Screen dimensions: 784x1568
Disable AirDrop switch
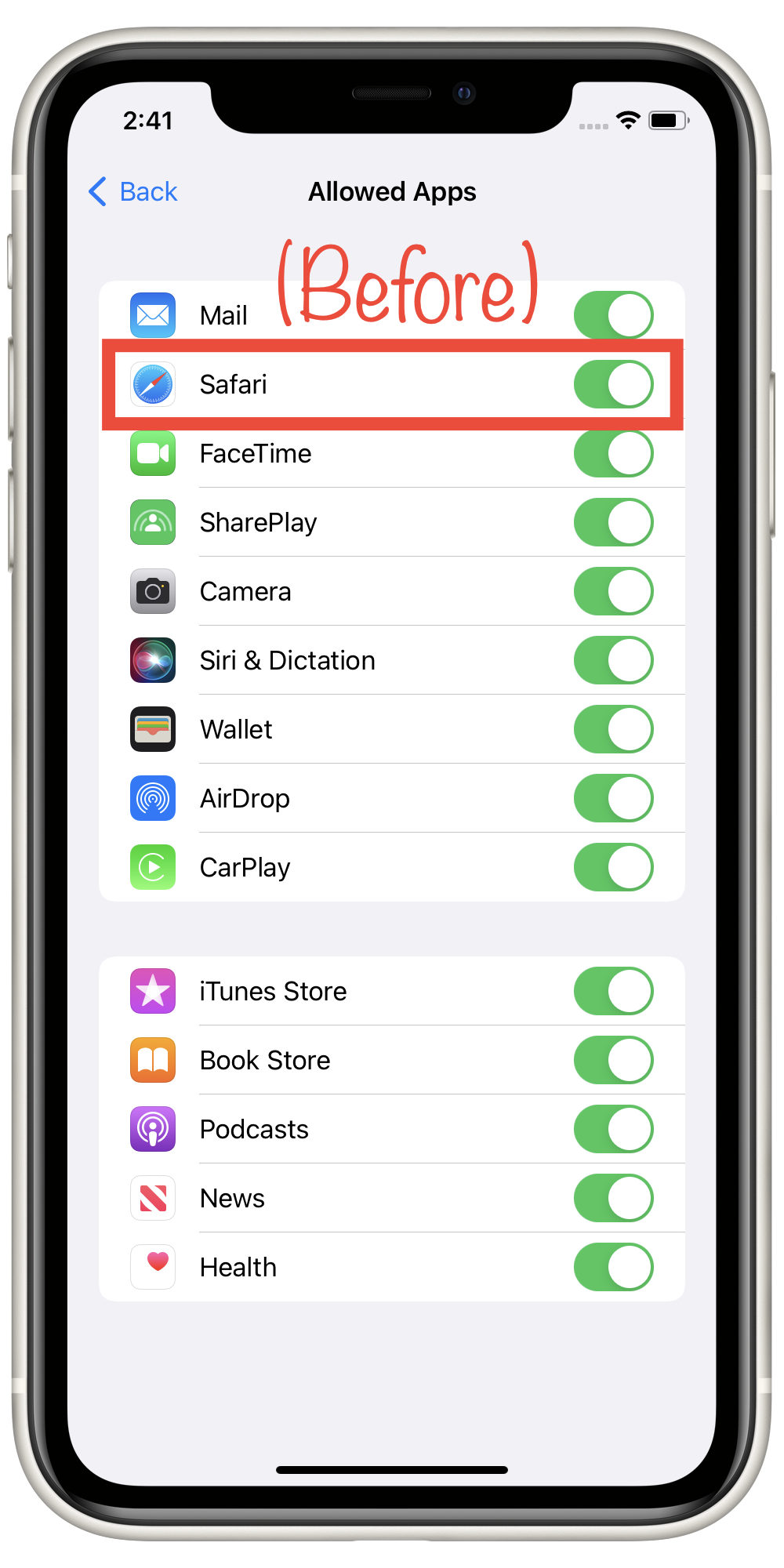613,798
